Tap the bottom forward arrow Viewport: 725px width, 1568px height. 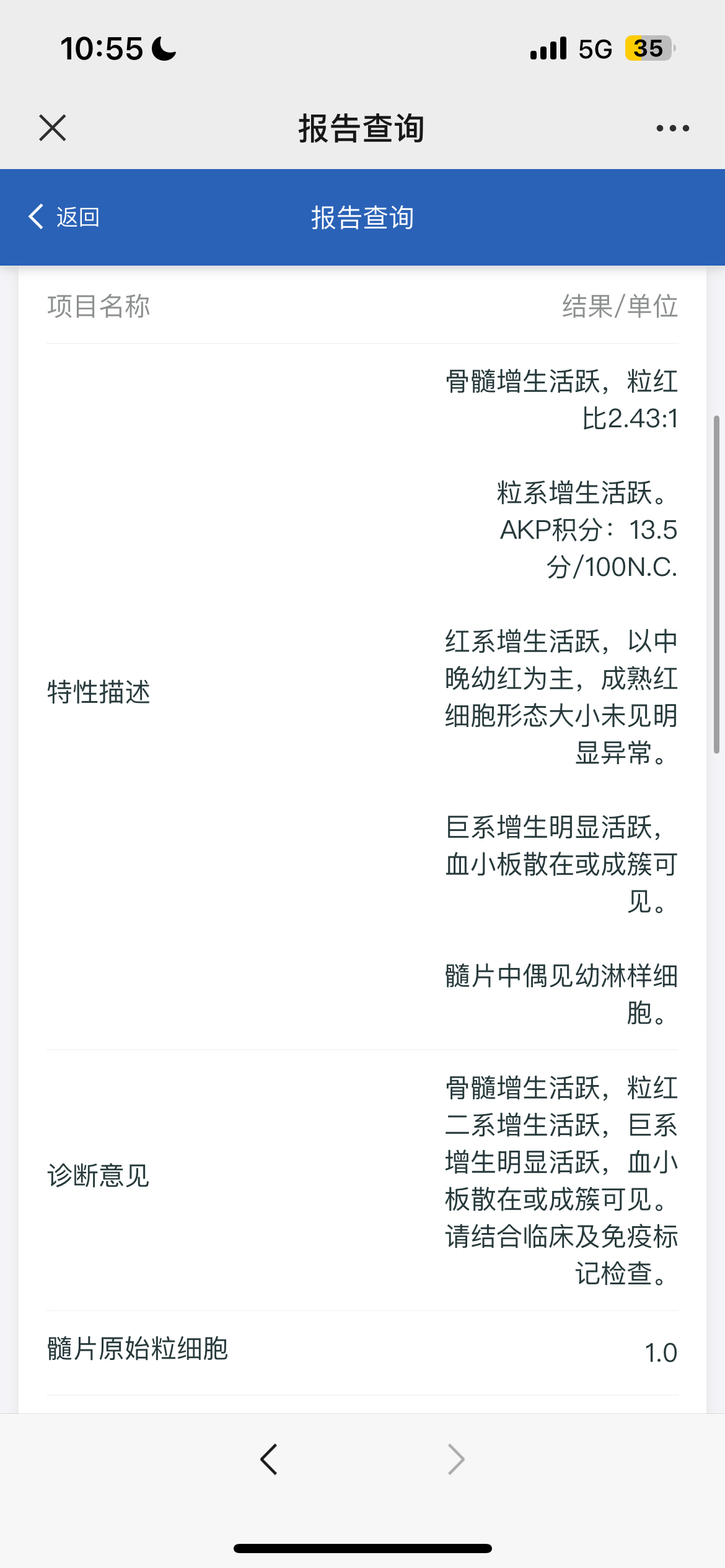coord(456,1460)
